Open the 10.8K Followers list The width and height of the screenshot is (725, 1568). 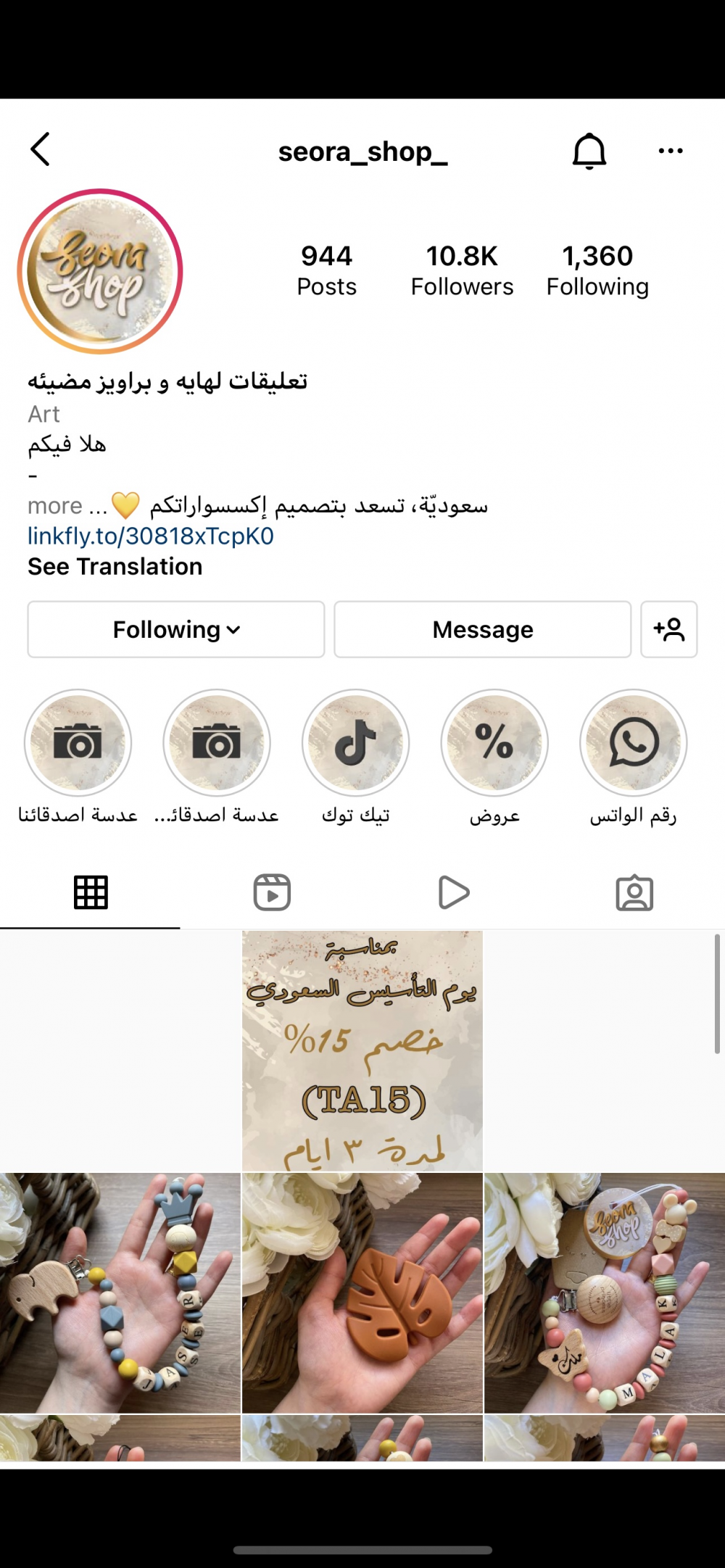coord(462,270)
